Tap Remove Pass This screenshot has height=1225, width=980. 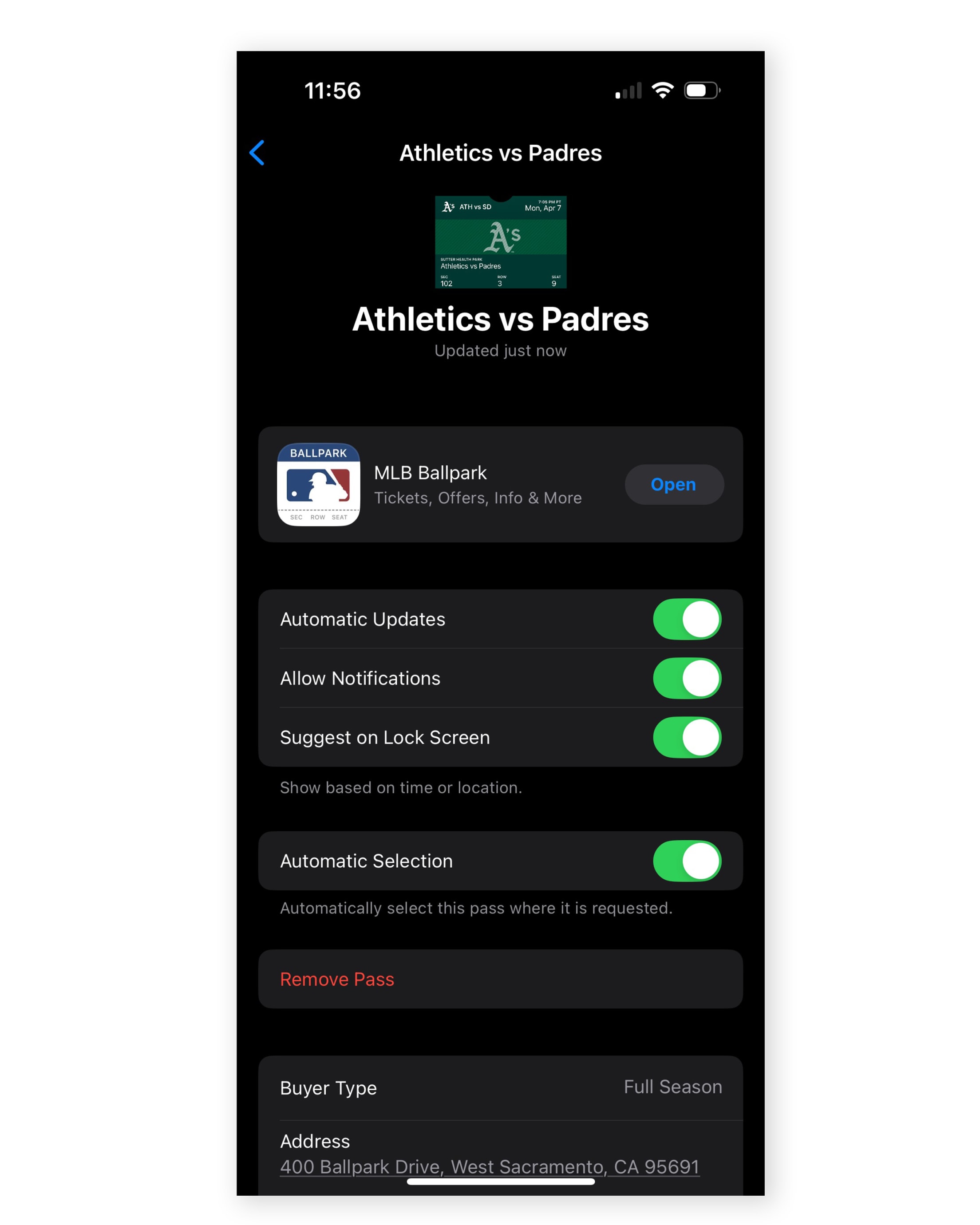337,979
